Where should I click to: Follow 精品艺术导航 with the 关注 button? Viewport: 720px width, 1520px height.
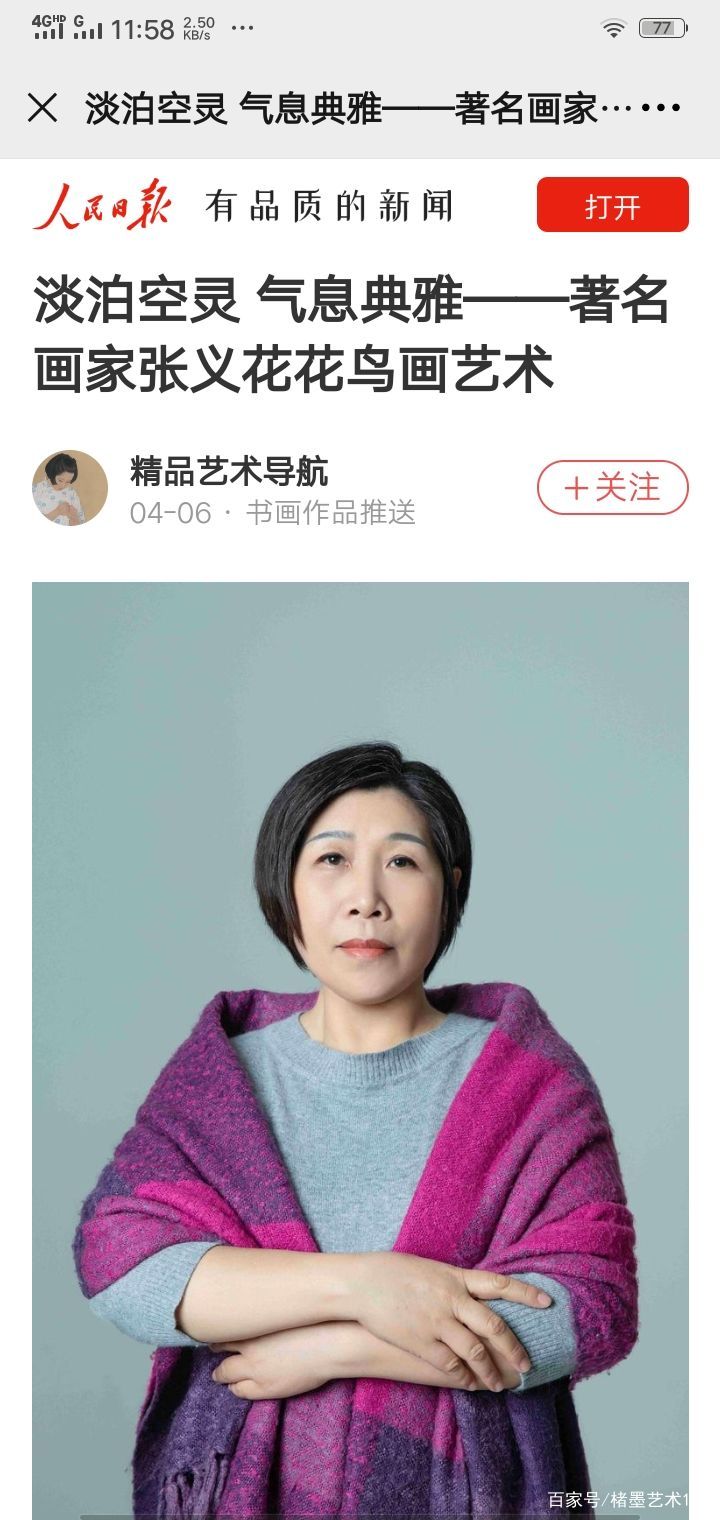(x=612, y=488)
